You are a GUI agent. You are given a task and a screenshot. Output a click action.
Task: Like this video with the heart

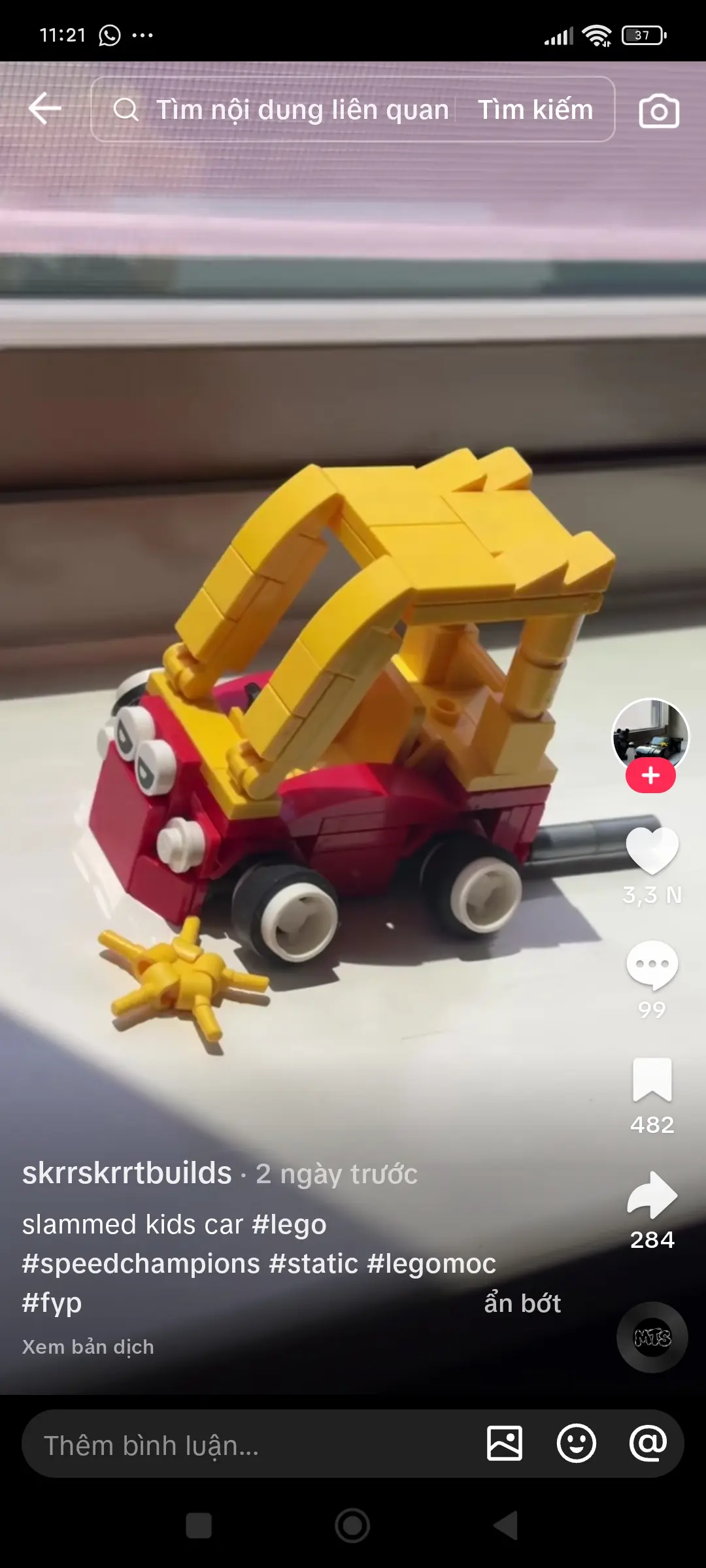pos(652,851)
